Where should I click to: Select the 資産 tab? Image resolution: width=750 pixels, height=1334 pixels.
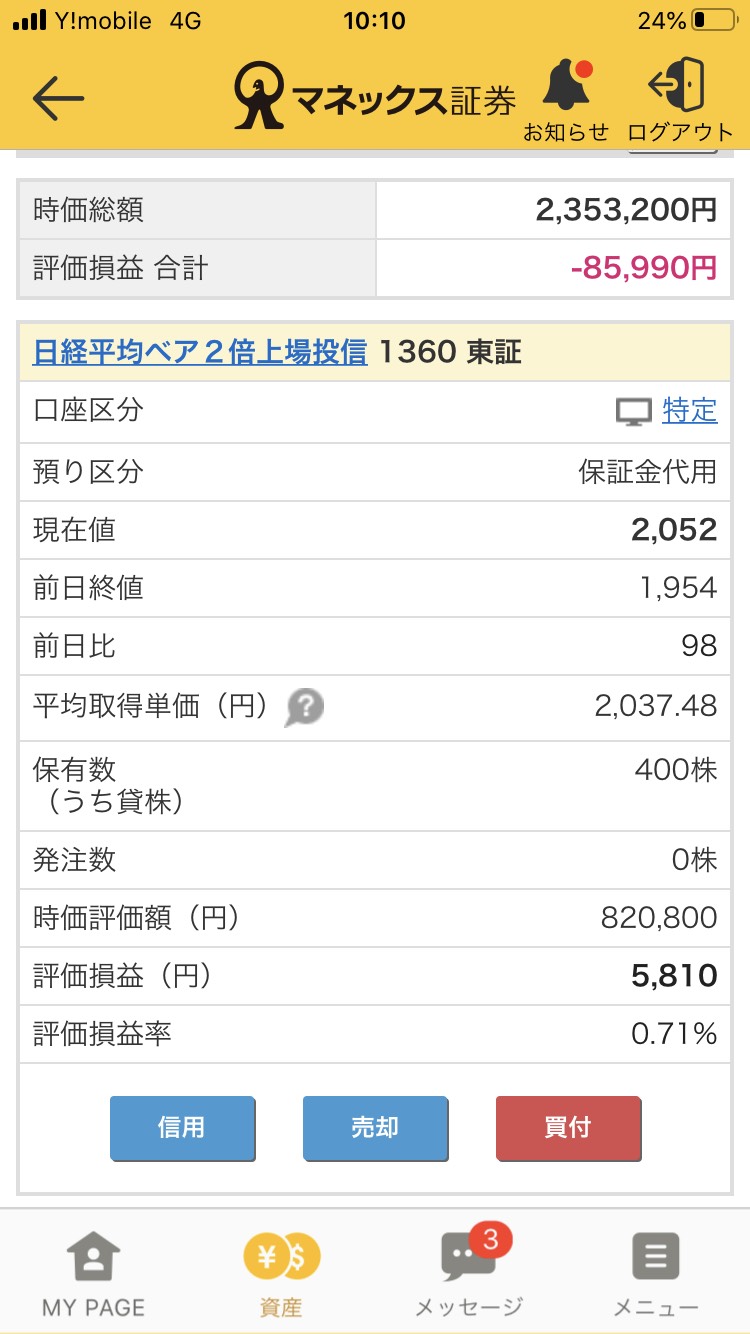click(x=281, y=1273)
